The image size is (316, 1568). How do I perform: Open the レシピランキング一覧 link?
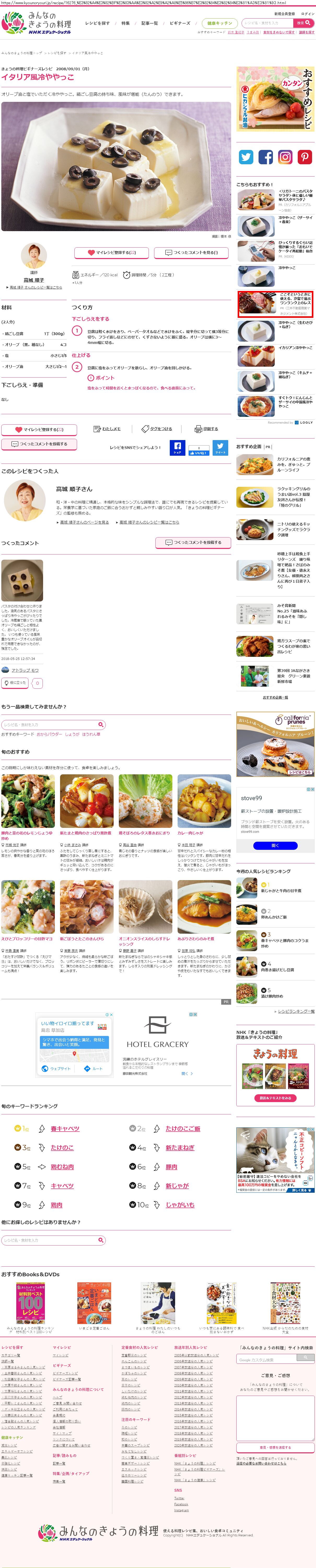[x=296, y=1011]
